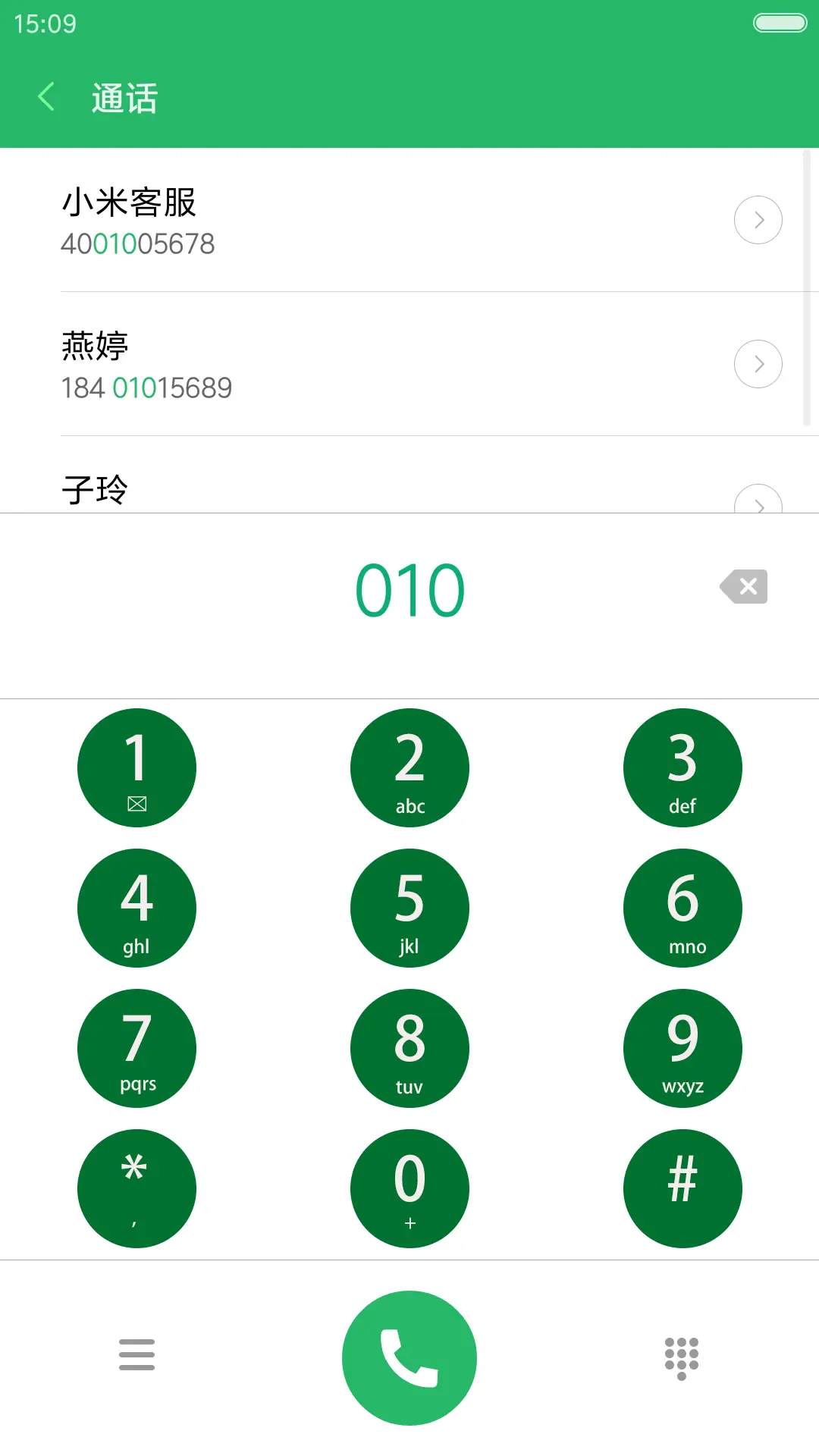The width and height of the screenshot is (819, 1456).
Task: Expand details for 小米客服 contact
Action: click(x=758, y=220)
